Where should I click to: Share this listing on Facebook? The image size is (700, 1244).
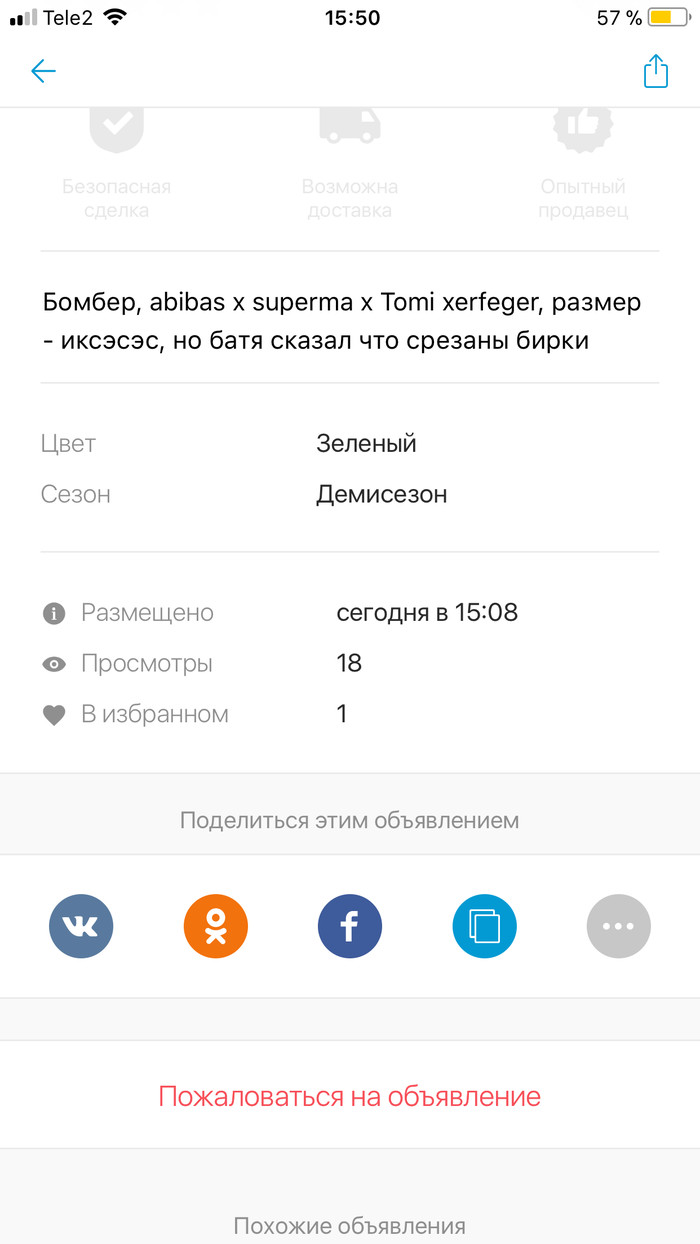click(x=350, y=926)
